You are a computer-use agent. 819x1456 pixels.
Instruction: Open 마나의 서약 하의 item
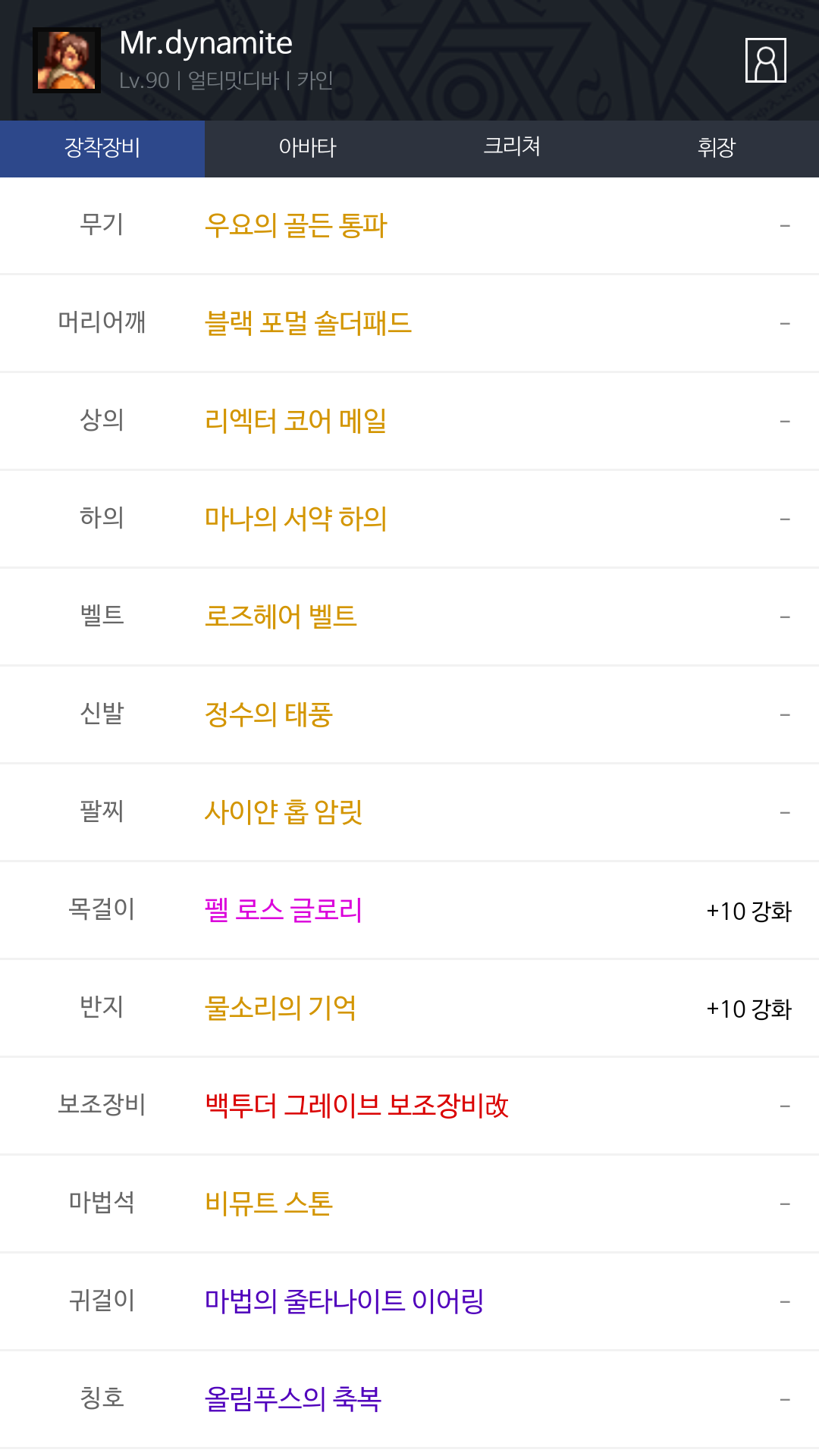tap(296, 519)
